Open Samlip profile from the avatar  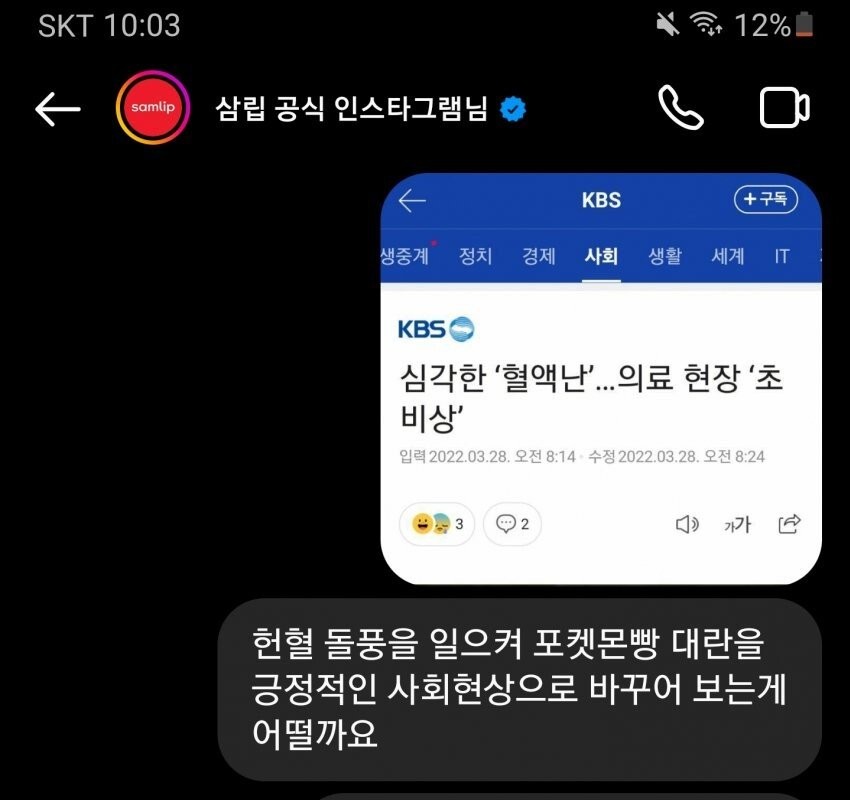(x=153, y=108)
